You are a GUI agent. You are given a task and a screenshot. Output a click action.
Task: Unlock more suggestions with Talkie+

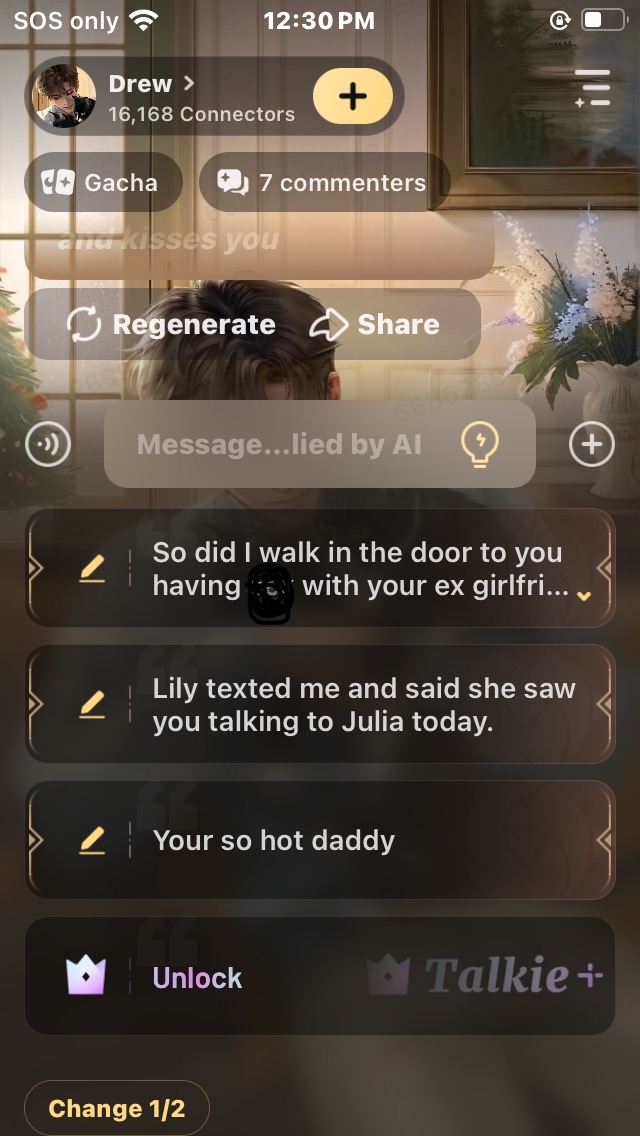coord(320,976)
